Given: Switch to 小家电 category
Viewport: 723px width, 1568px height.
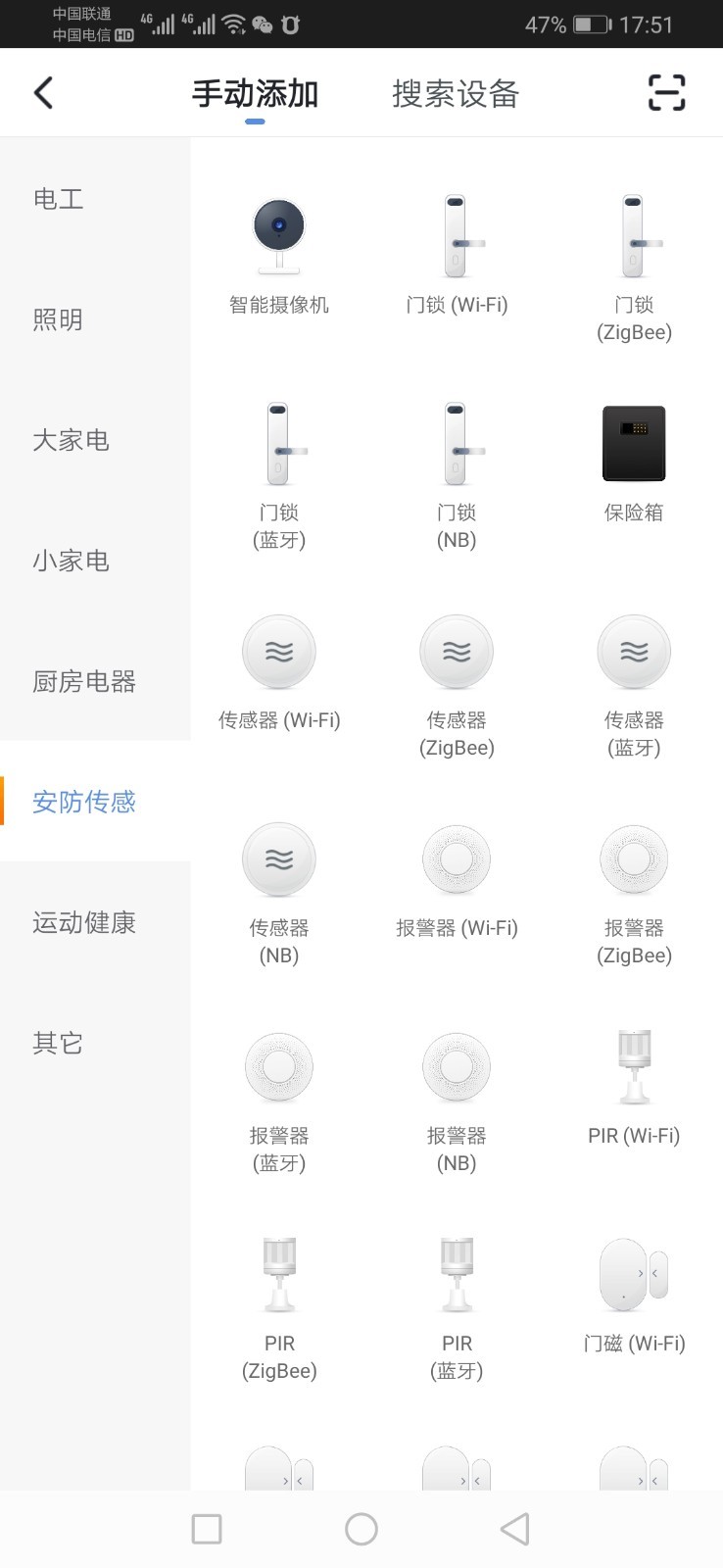Looking at the screenshot, I should point(71,561).
